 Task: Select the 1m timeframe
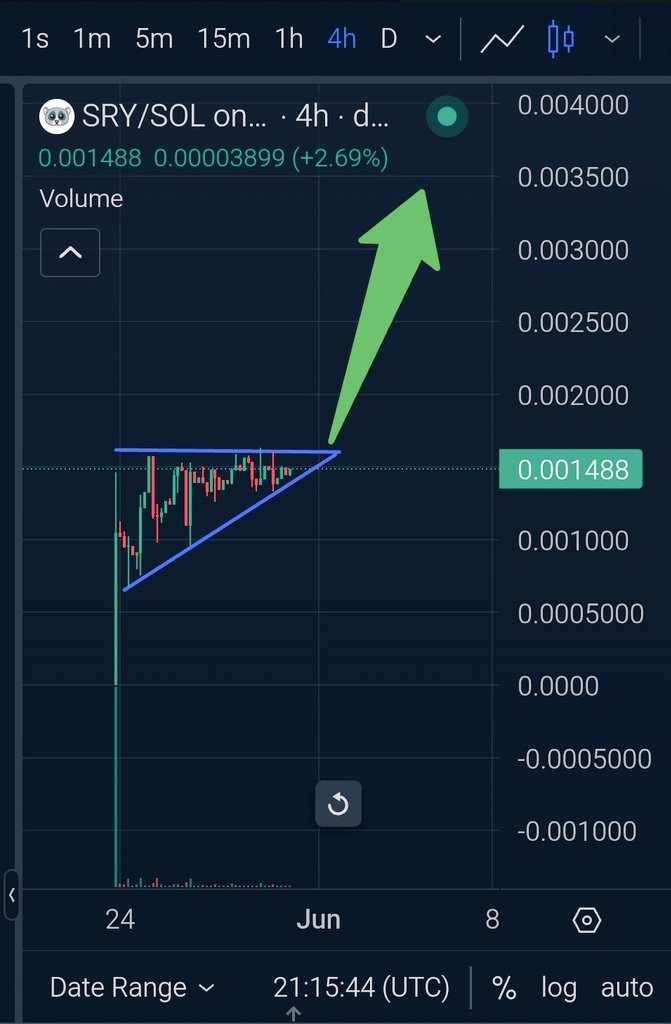click(92, 39)
